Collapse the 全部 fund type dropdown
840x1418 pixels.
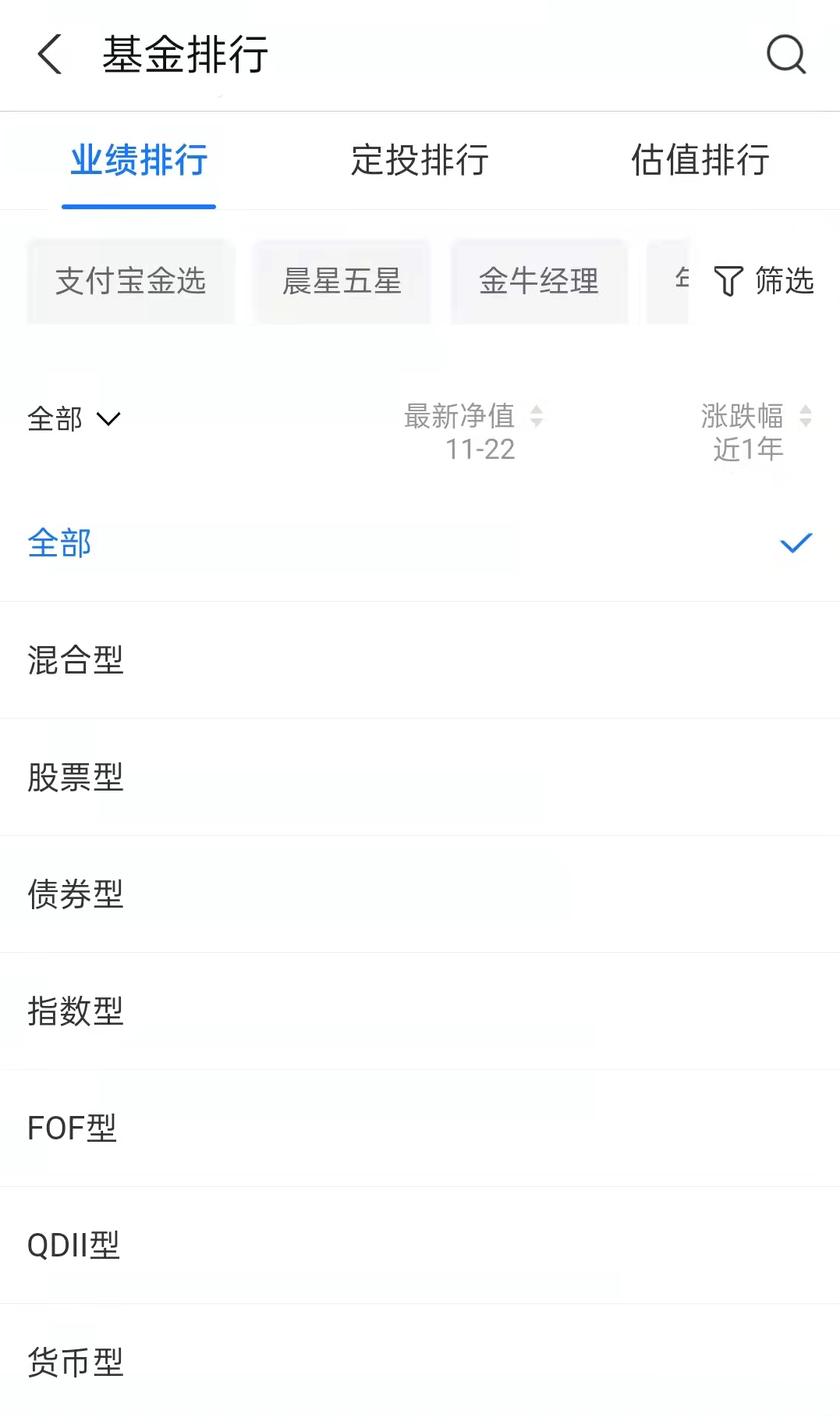pyautogui.click(x=74, y=419)
